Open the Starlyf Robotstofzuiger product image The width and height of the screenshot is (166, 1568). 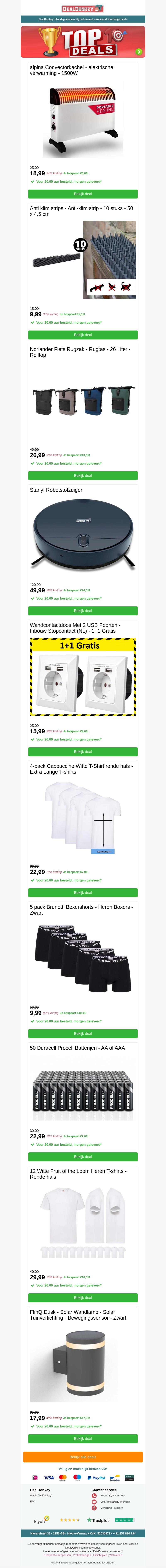(83, 536)
